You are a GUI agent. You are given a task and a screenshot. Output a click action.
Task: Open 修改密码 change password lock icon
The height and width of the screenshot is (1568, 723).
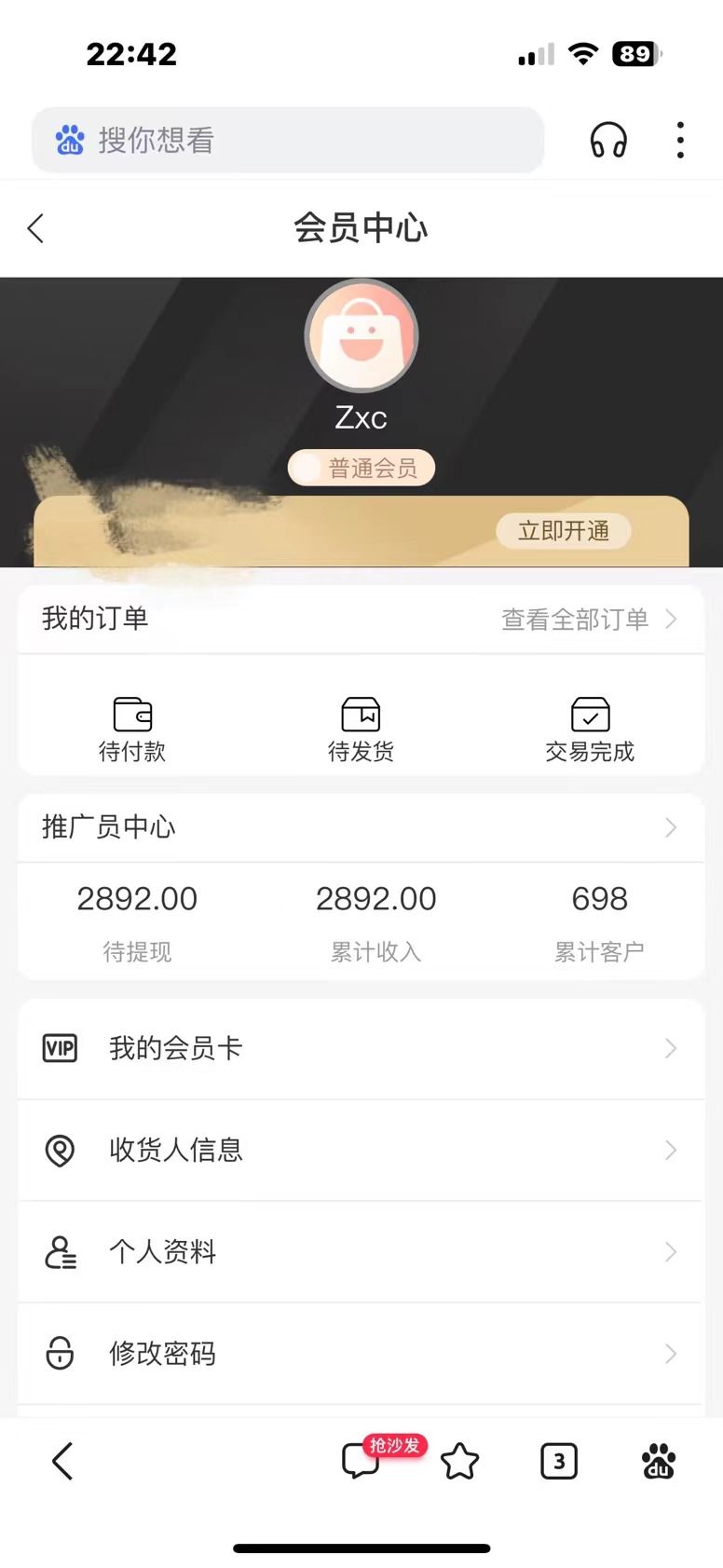[x=61, y=1355]
